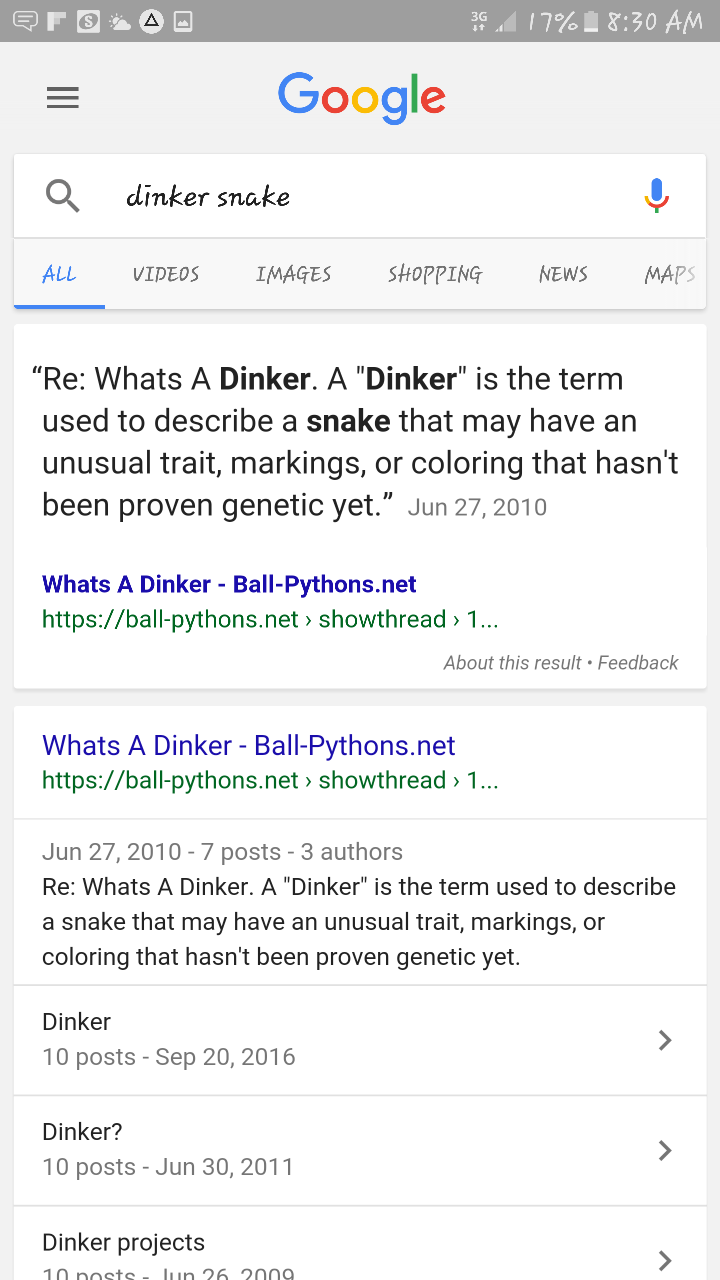Switch to the Images tab

pos(293,274)
